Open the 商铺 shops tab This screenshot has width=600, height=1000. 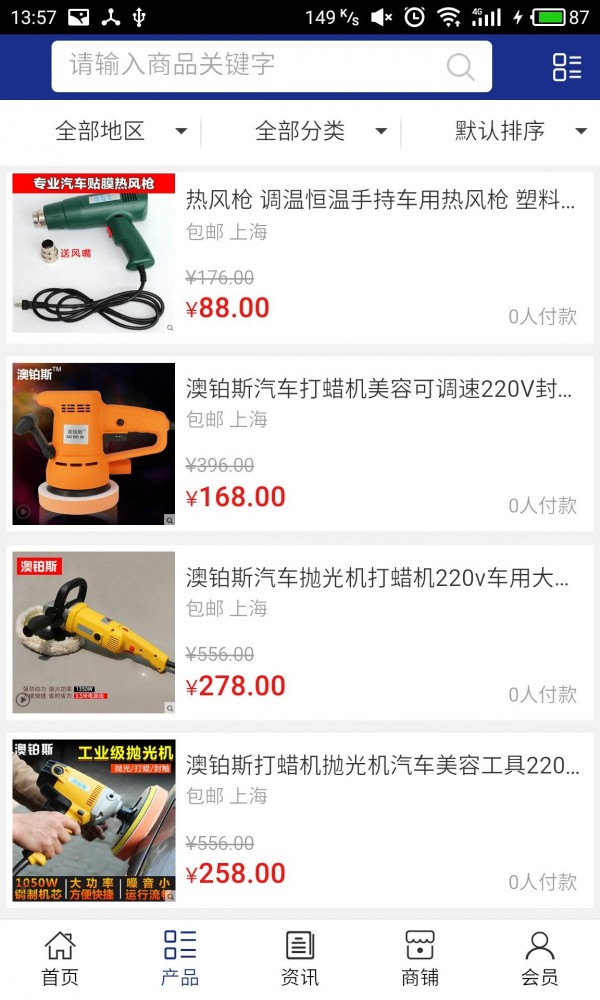420,958
